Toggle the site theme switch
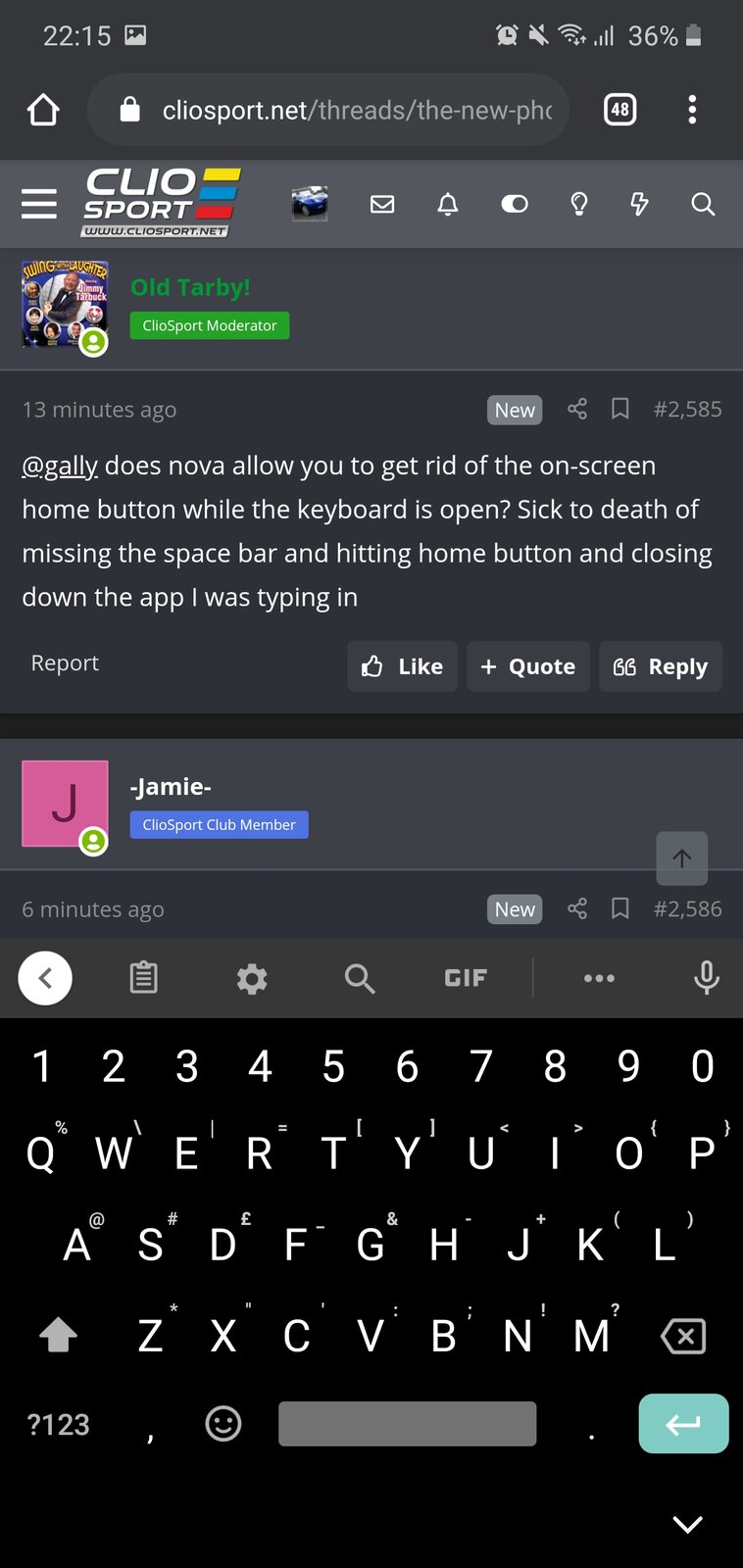Image resolution: width=743 pixels, height=1568 pixels. tap(515, 204)
